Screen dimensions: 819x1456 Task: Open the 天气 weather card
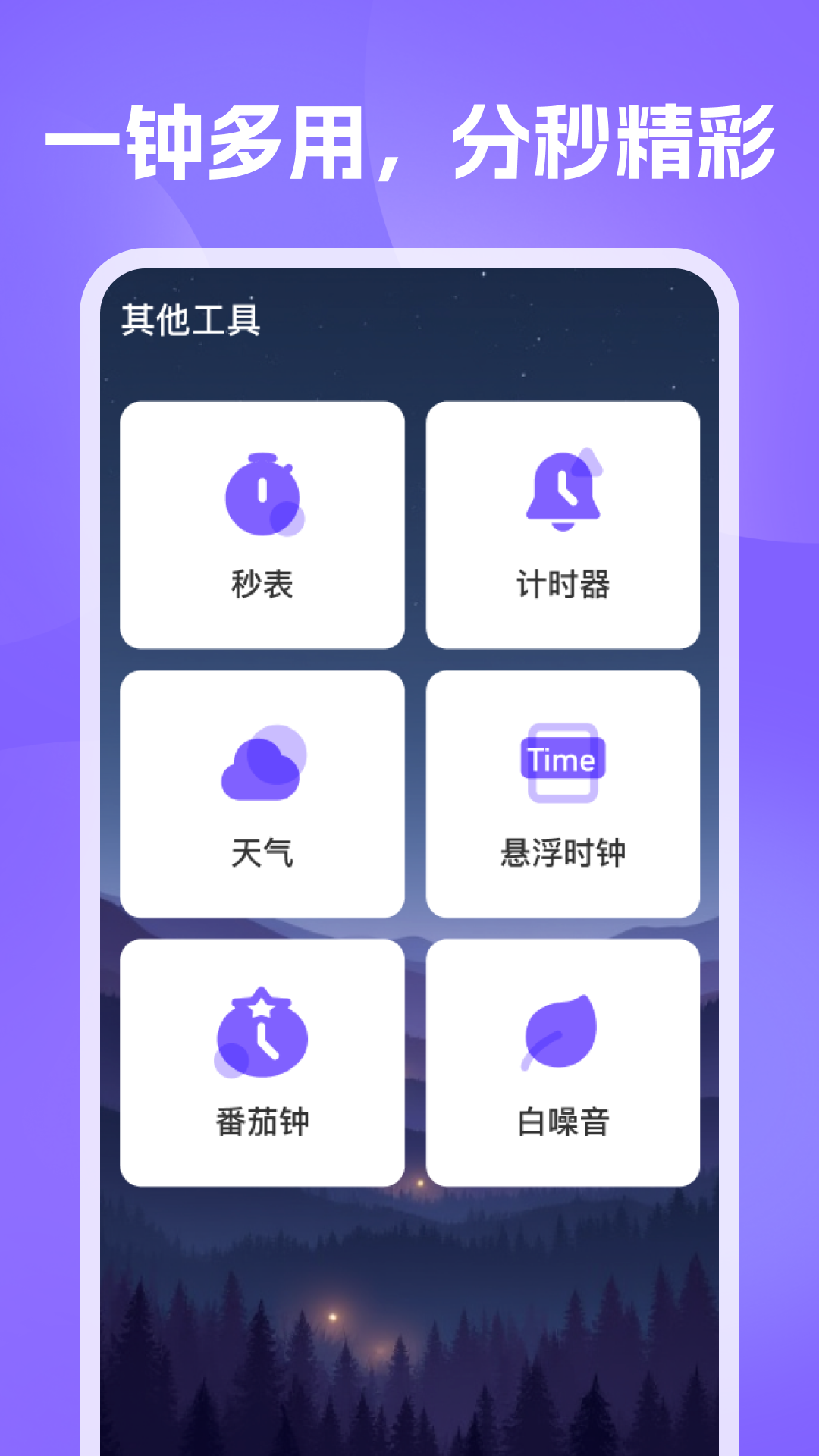(263, 795)
